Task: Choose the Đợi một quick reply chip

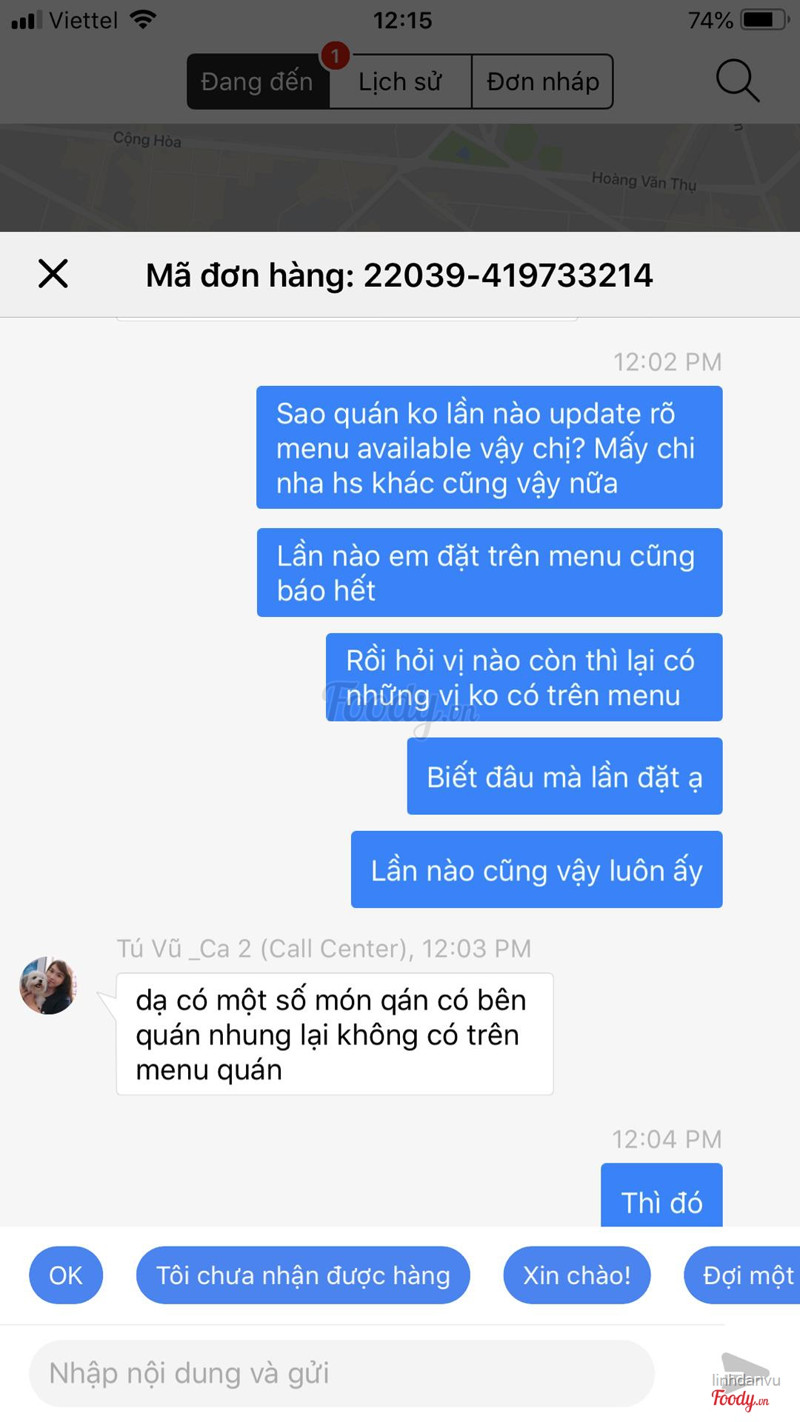Action: [x=745, y=1275]
